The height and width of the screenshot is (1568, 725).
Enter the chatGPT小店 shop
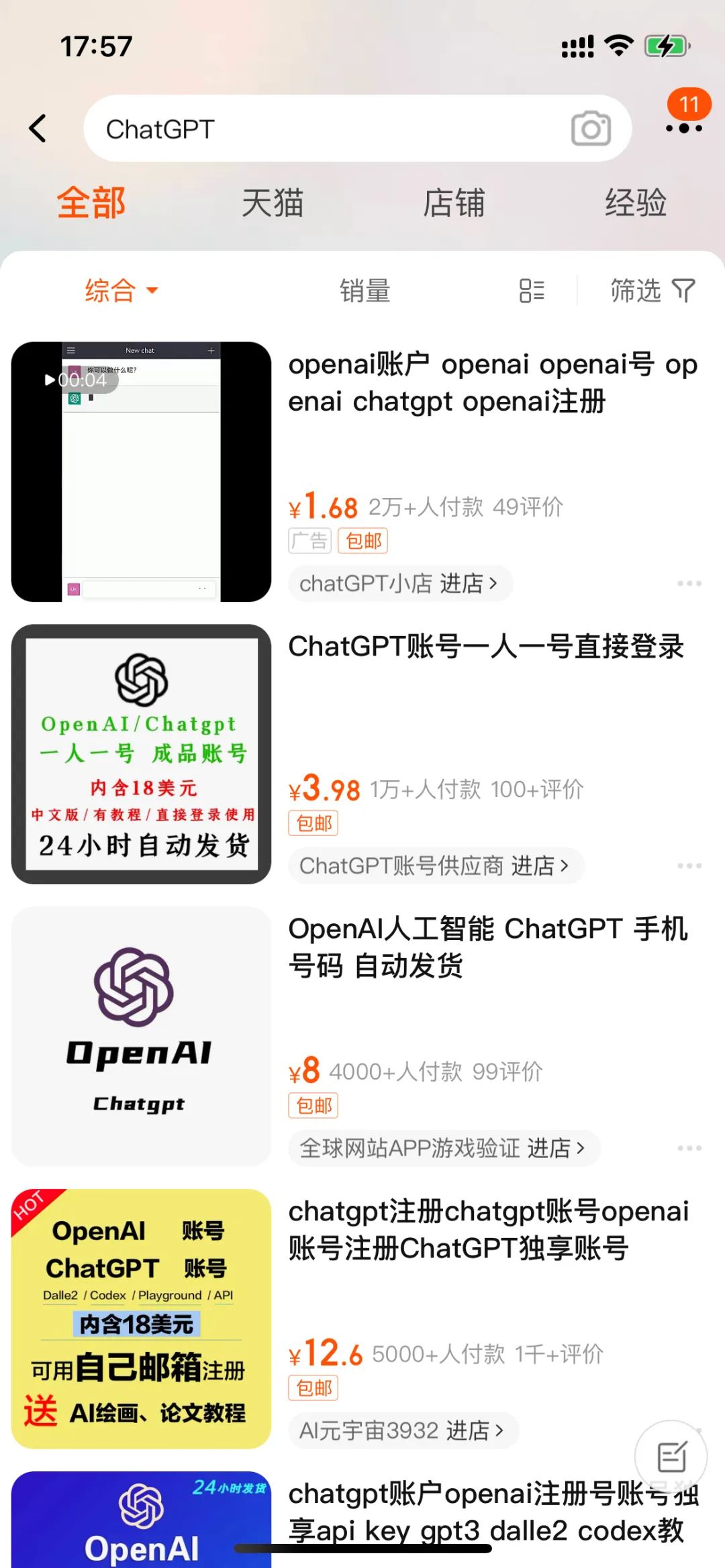tap(400, 584)
